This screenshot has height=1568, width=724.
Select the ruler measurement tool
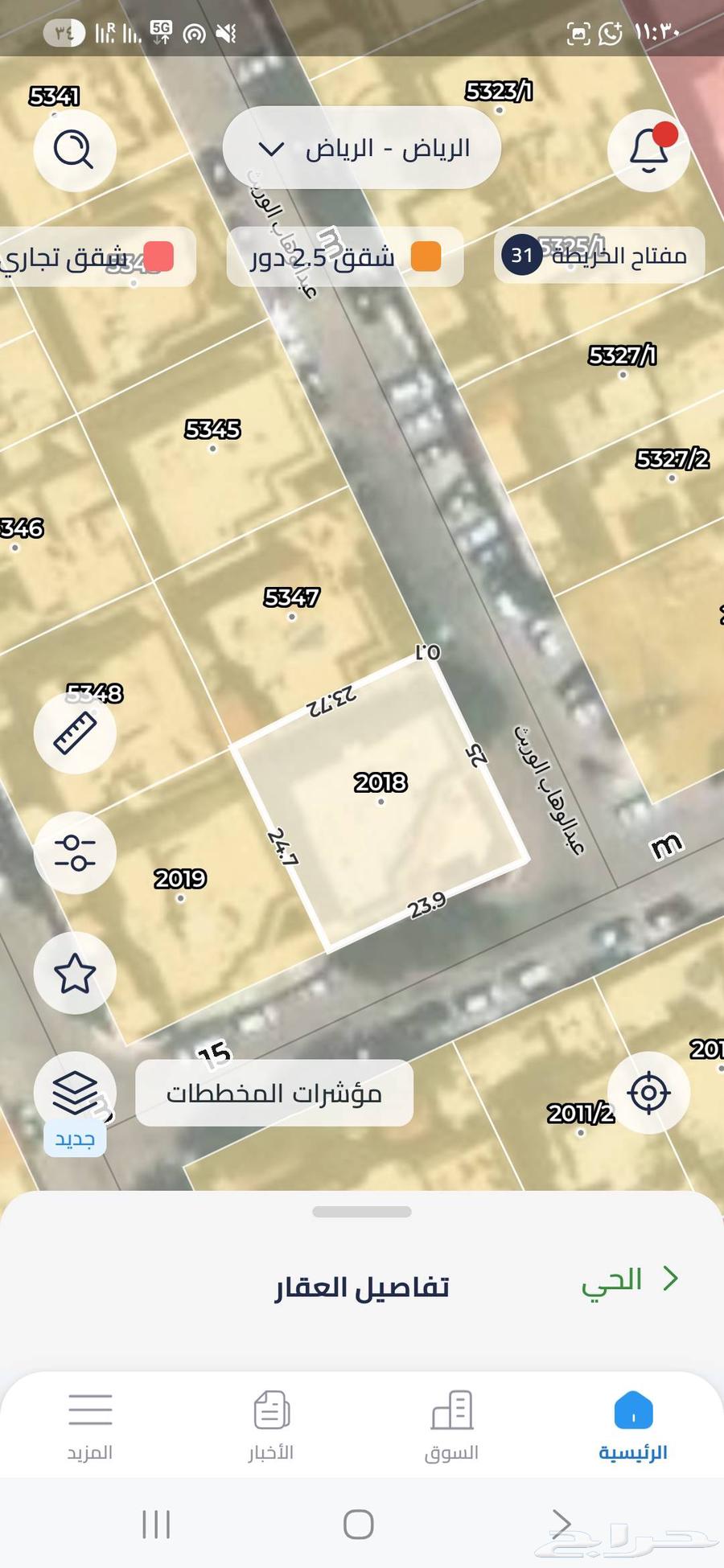[74, 733]
